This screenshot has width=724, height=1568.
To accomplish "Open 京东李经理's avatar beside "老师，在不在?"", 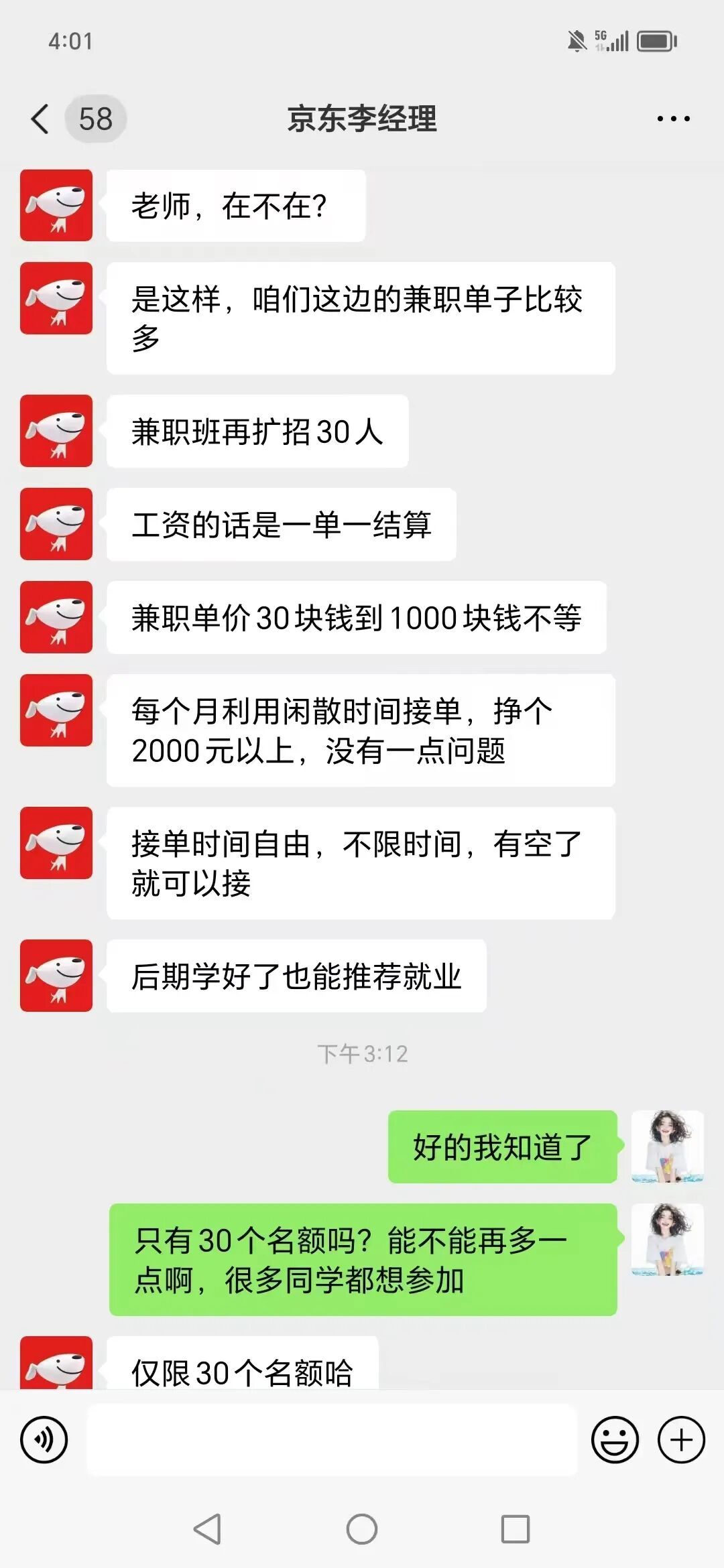I will 56,205.
